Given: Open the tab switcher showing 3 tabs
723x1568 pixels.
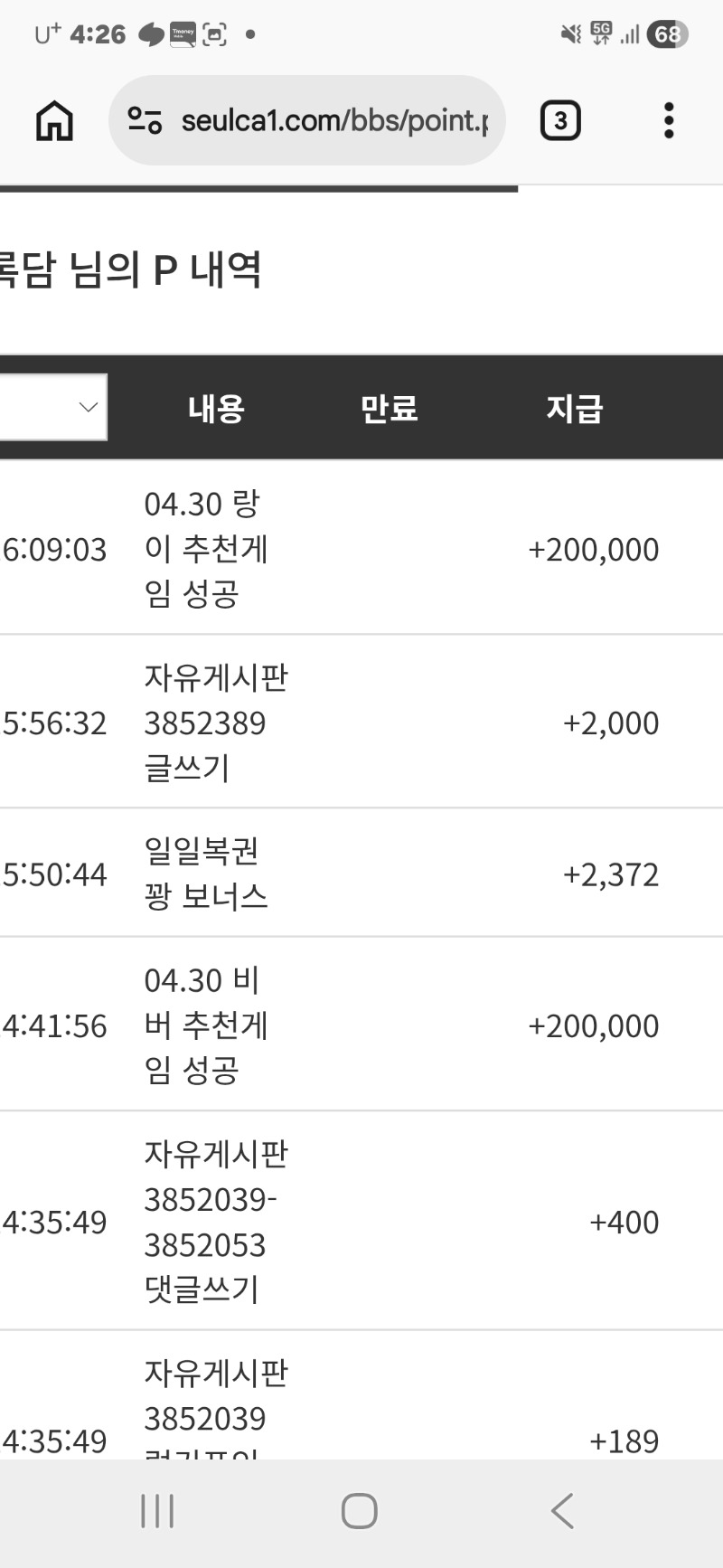Looking at the screenshot, I should click(x=559, y=120).
